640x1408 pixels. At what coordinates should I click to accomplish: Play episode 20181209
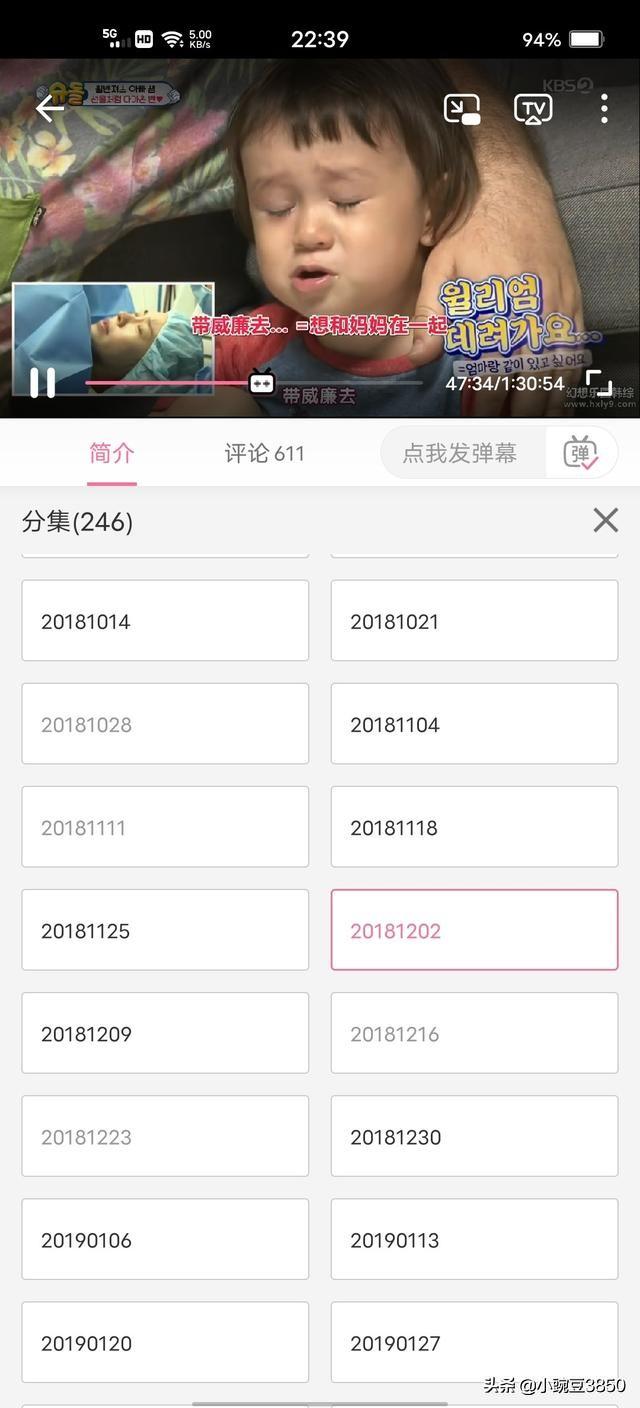tap(165, 1033)
